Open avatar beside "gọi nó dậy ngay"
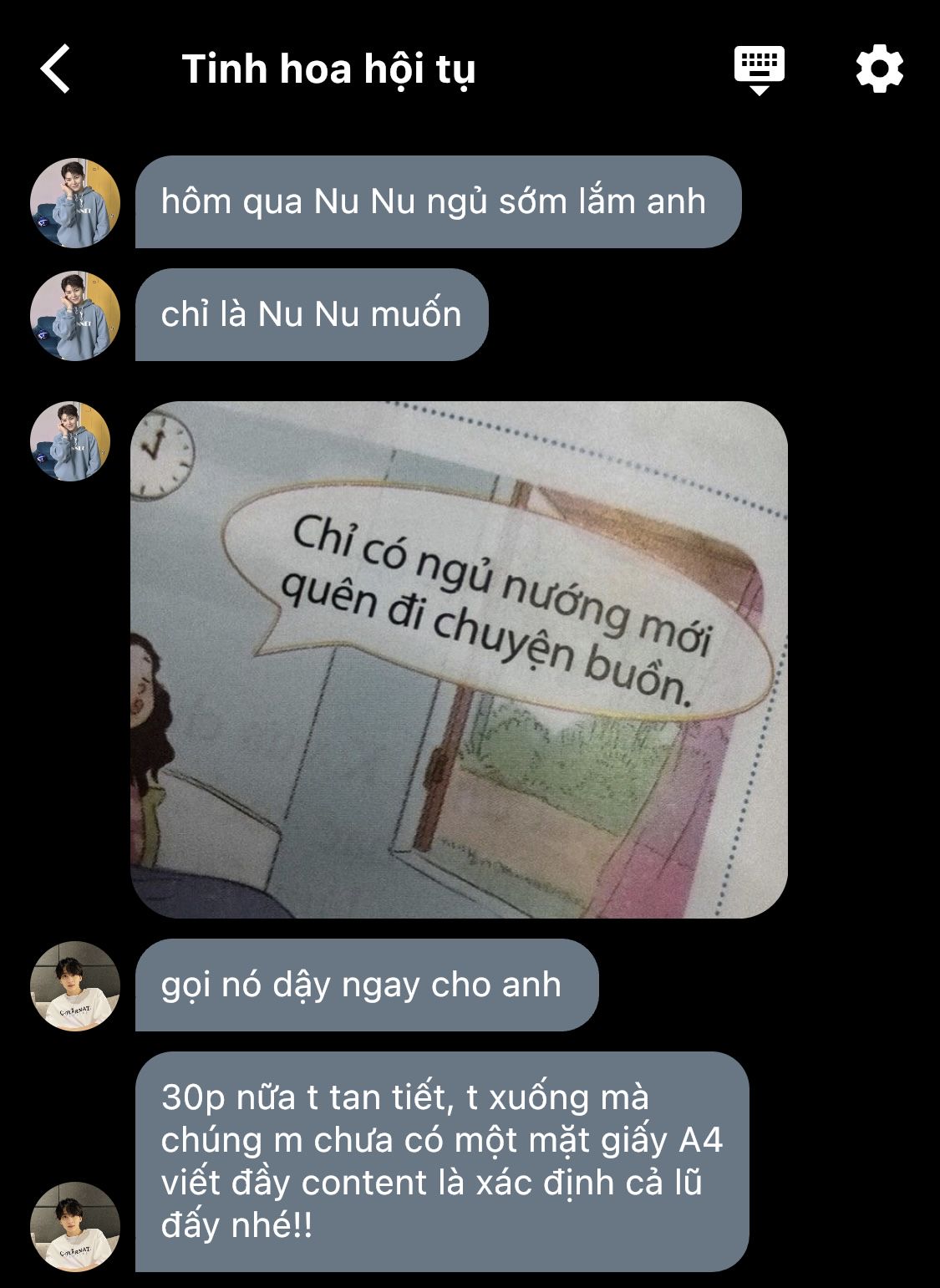940x1288 pixels. tap(75, 985)
